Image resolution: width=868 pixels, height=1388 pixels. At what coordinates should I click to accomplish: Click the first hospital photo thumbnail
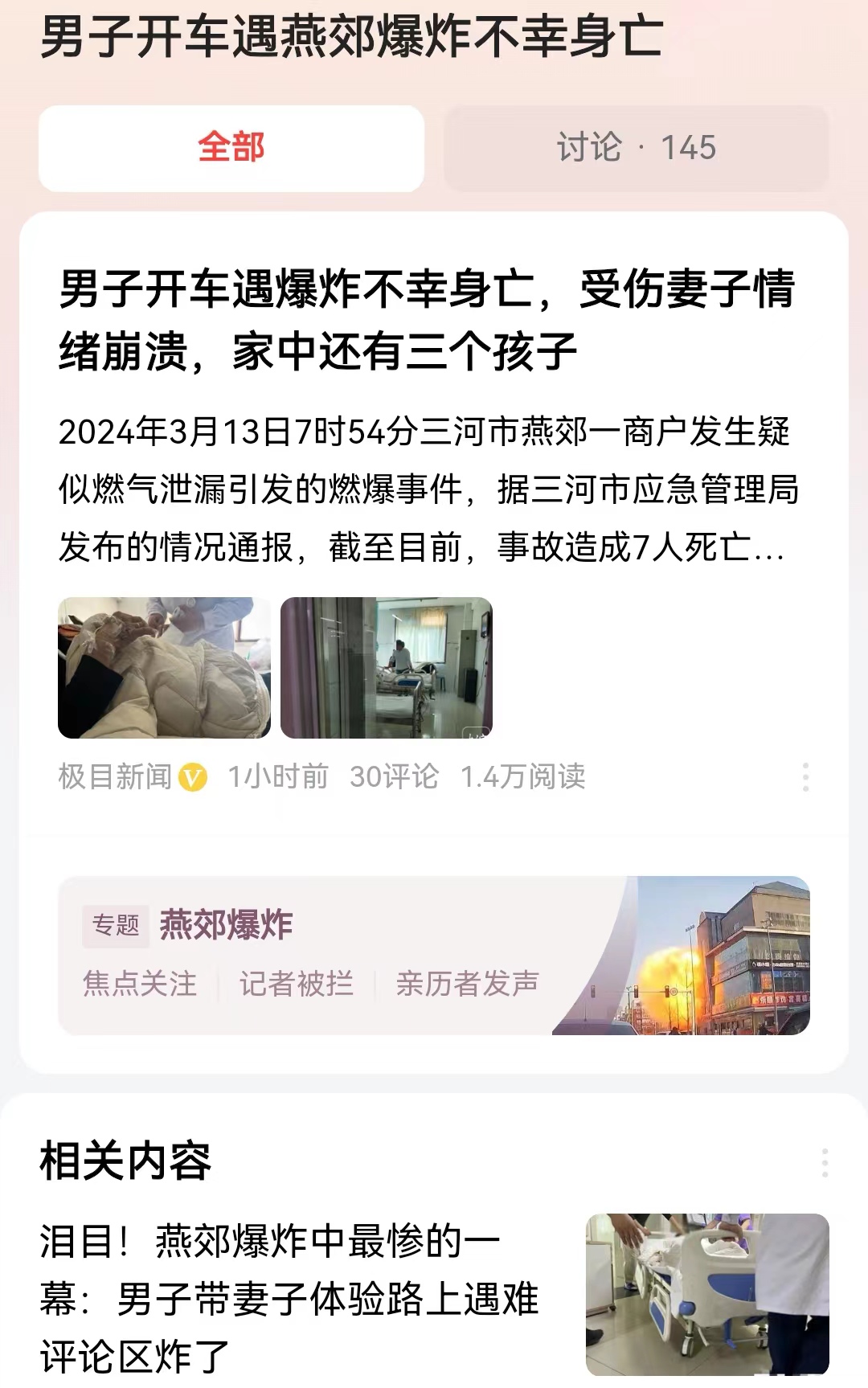point(164,669)
